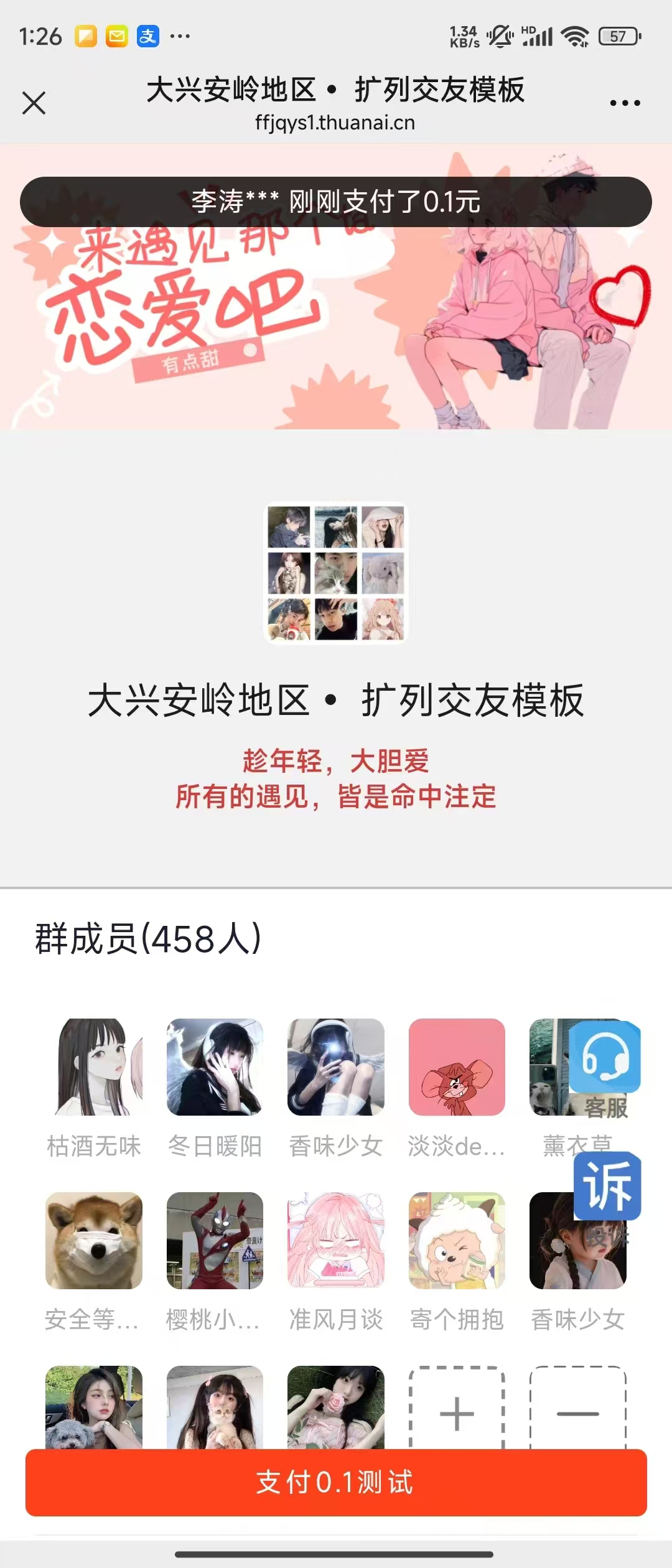Open member 枯酒无味's avatar
Screen dimensions: 672x1568
(x=94, y=1066)
